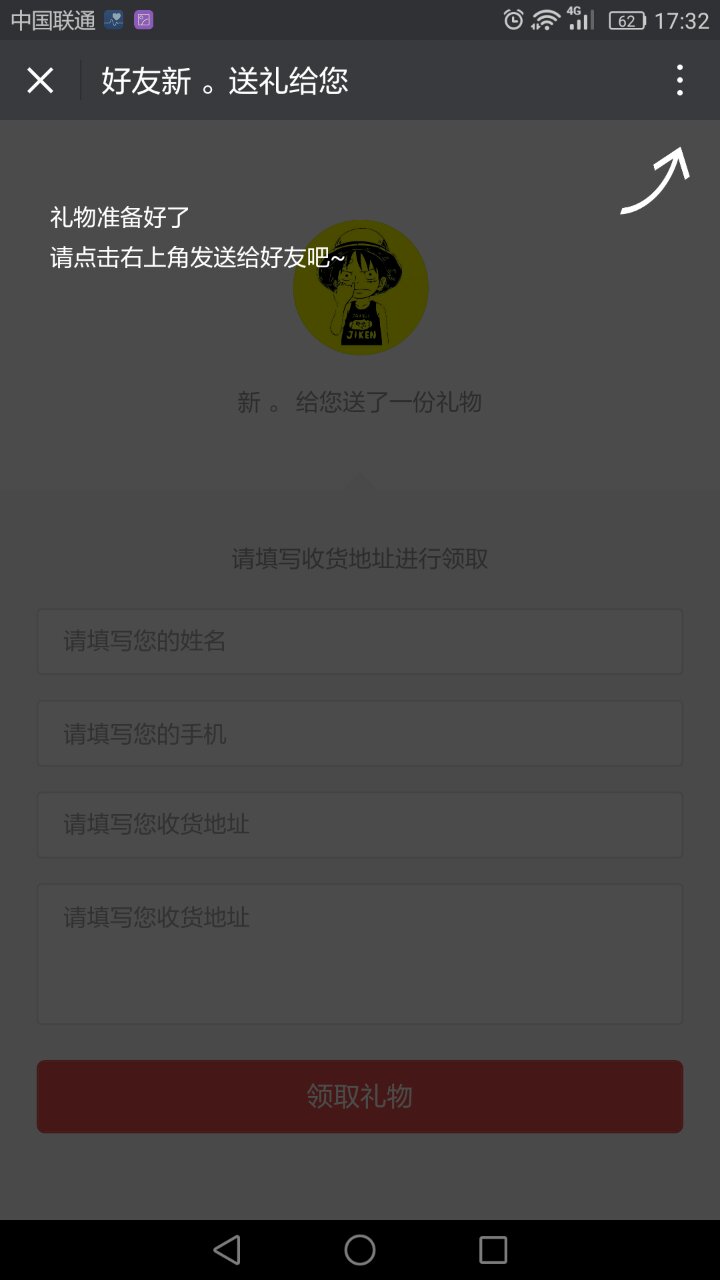720x1280 pixels.
Task: Focus the 请填写您的手机 phone field
Action: coord(360,733)
